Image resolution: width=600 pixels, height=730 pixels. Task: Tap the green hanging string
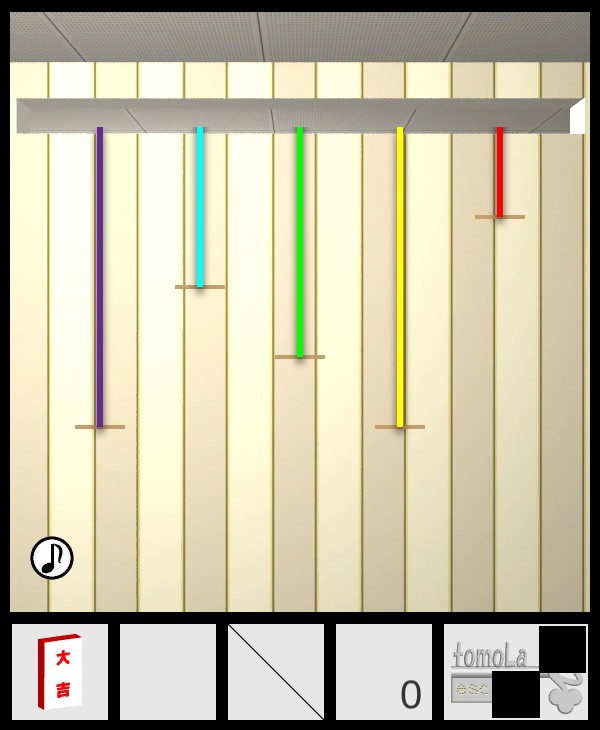click(x=300, y=245)
